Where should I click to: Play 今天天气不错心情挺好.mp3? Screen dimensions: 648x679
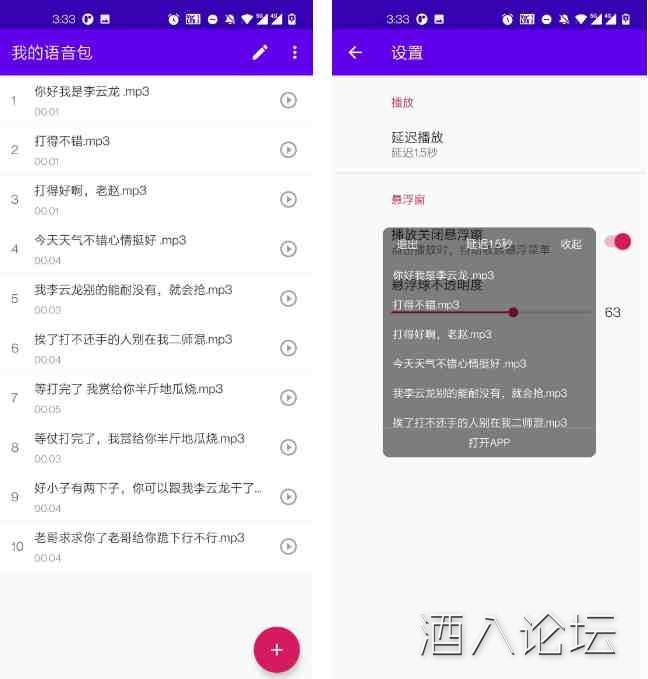point(288,249)
